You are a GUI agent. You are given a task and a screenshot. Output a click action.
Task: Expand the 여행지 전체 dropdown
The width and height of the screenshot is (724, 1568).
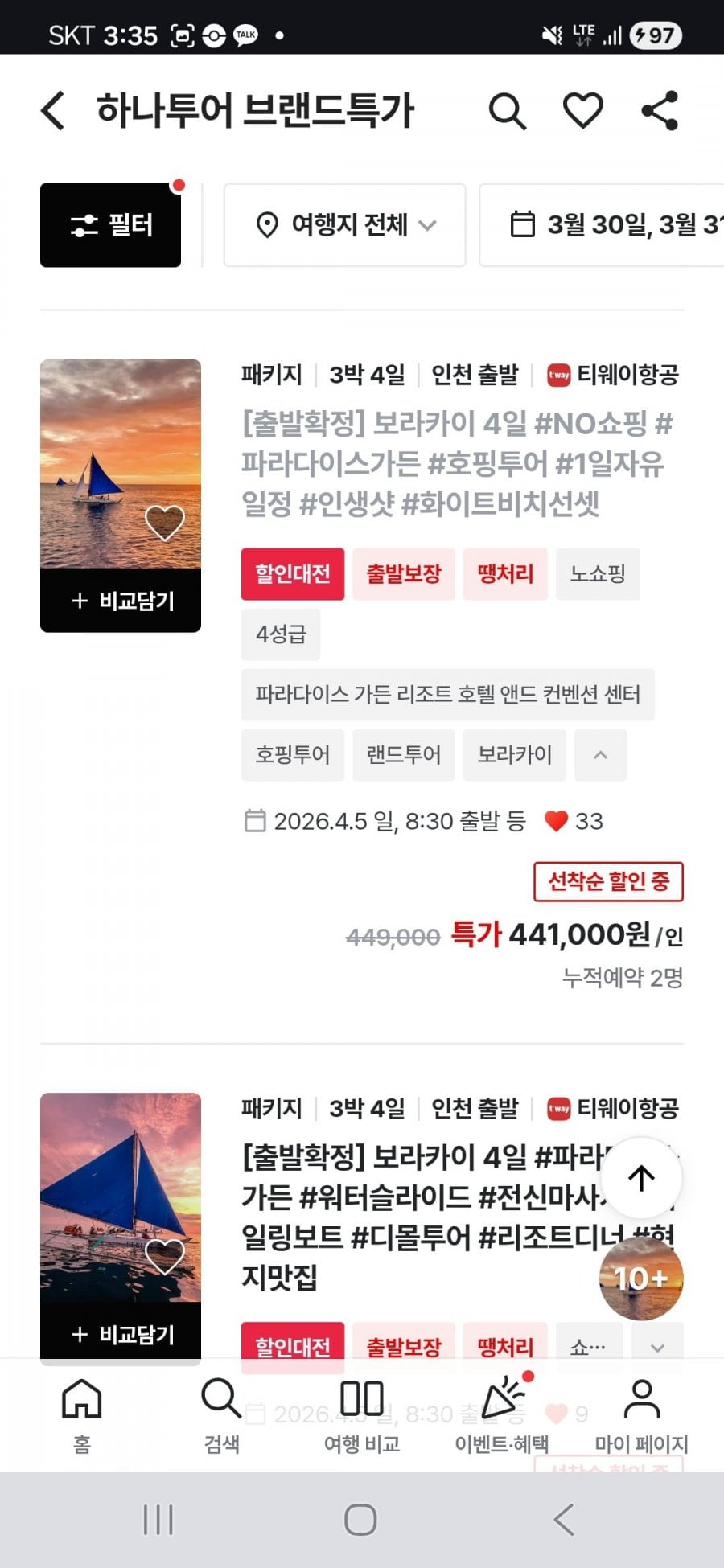344,225
